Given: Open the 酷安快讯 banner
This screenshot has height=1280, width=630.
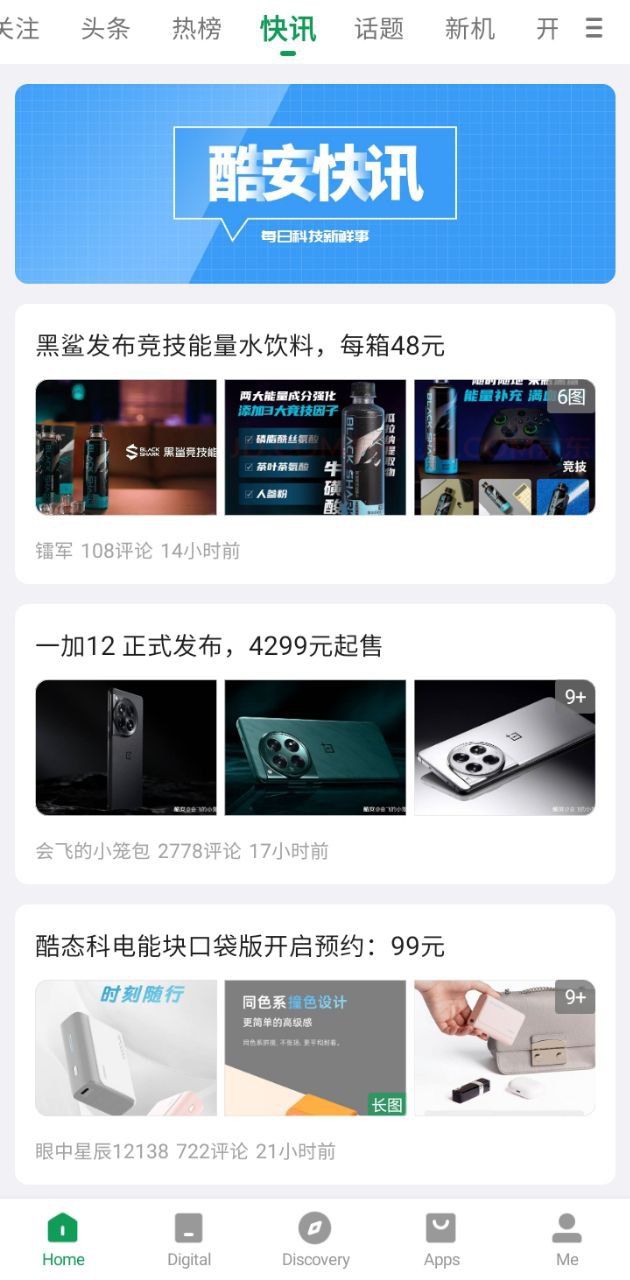Looking at the screenshot, I should pyautogui.click(x=315, y=184).
